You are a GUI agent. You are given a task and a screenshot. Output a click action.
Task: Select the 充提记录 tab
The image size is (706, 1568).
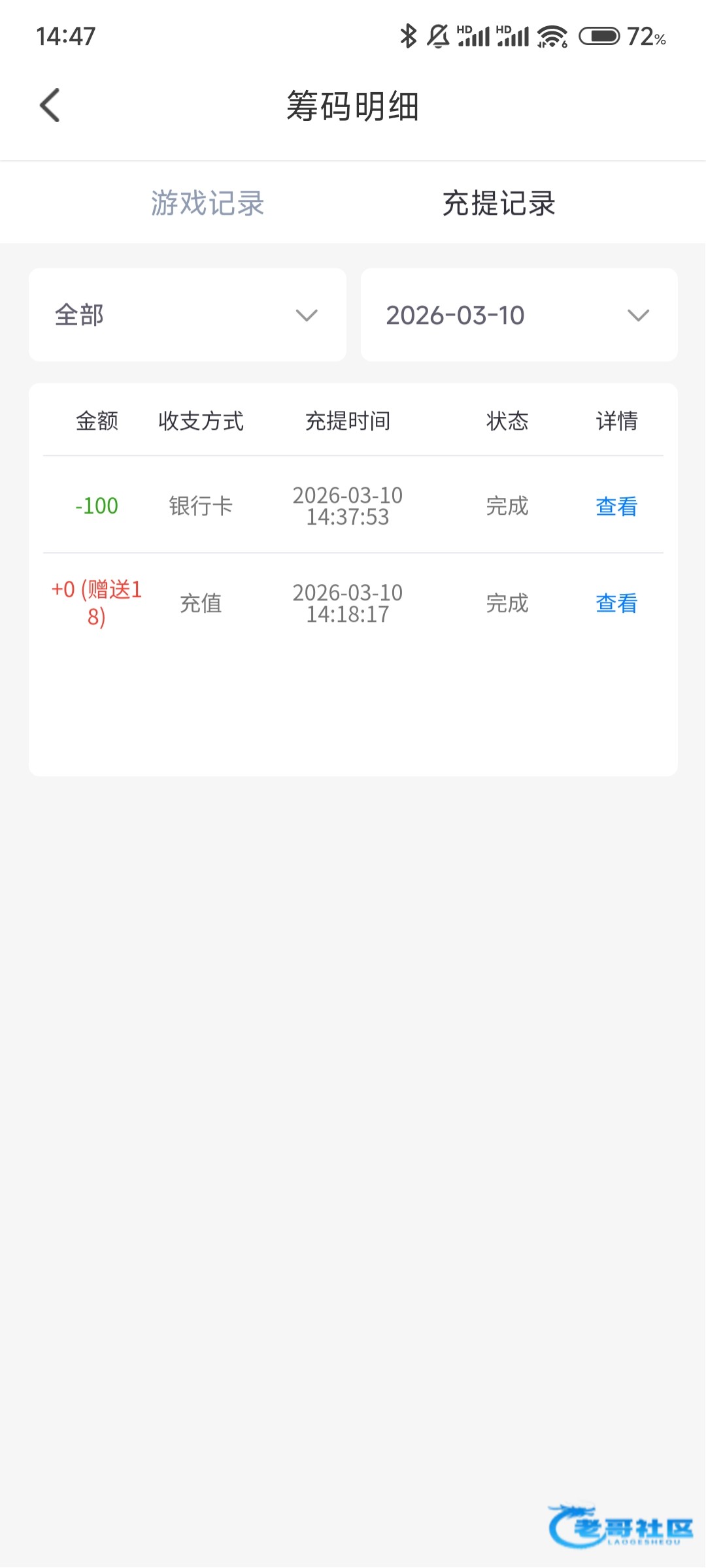(499, 203)
